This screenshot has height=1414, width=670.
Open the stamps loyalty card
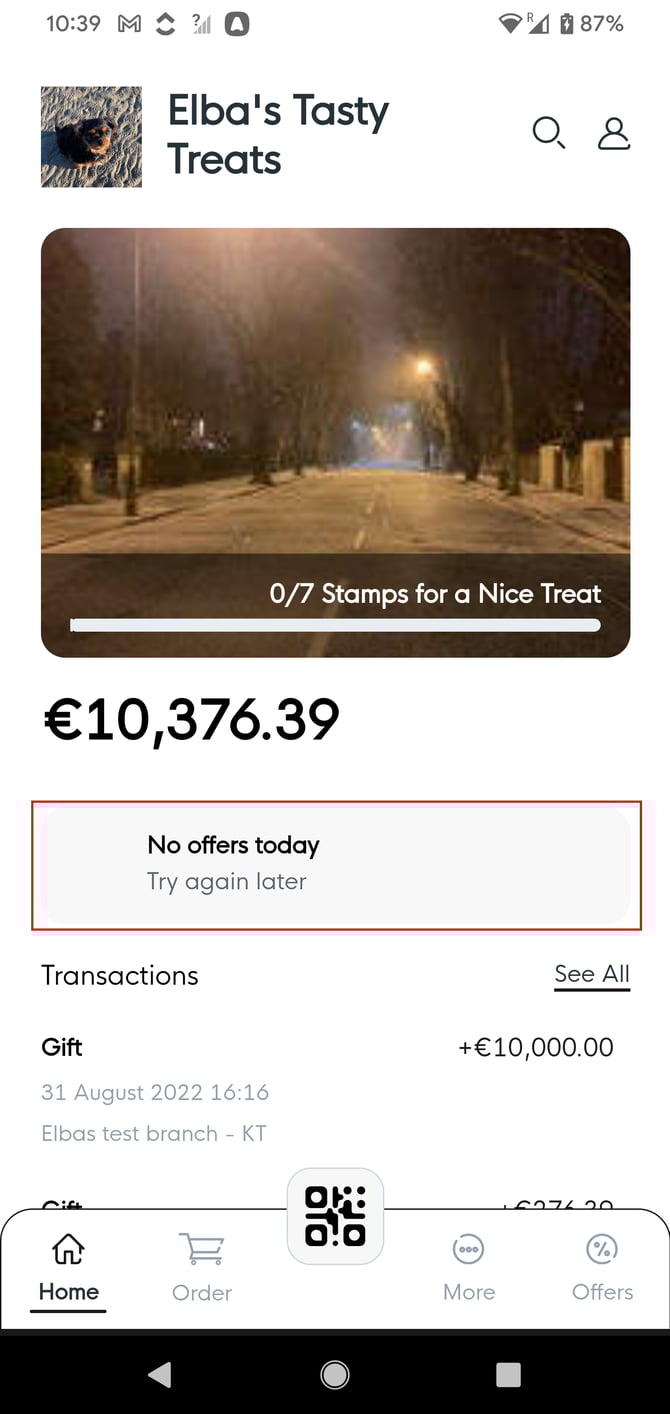click(335, 442)
